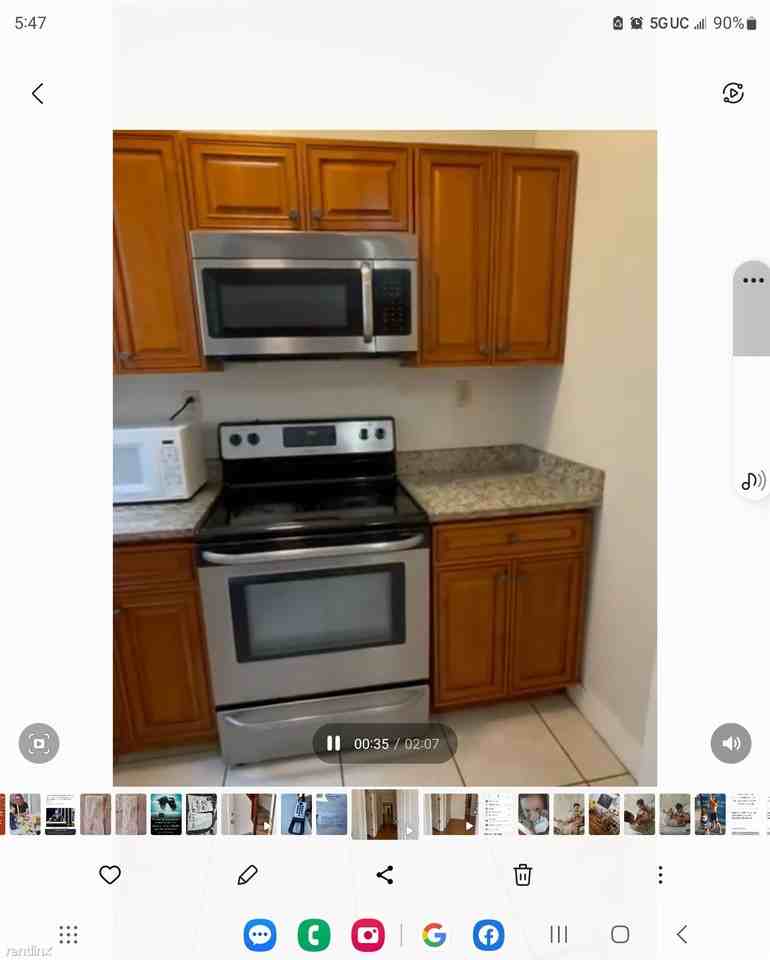The image size is (770, 960).
Task: Share this video
Action: (385, 875)
